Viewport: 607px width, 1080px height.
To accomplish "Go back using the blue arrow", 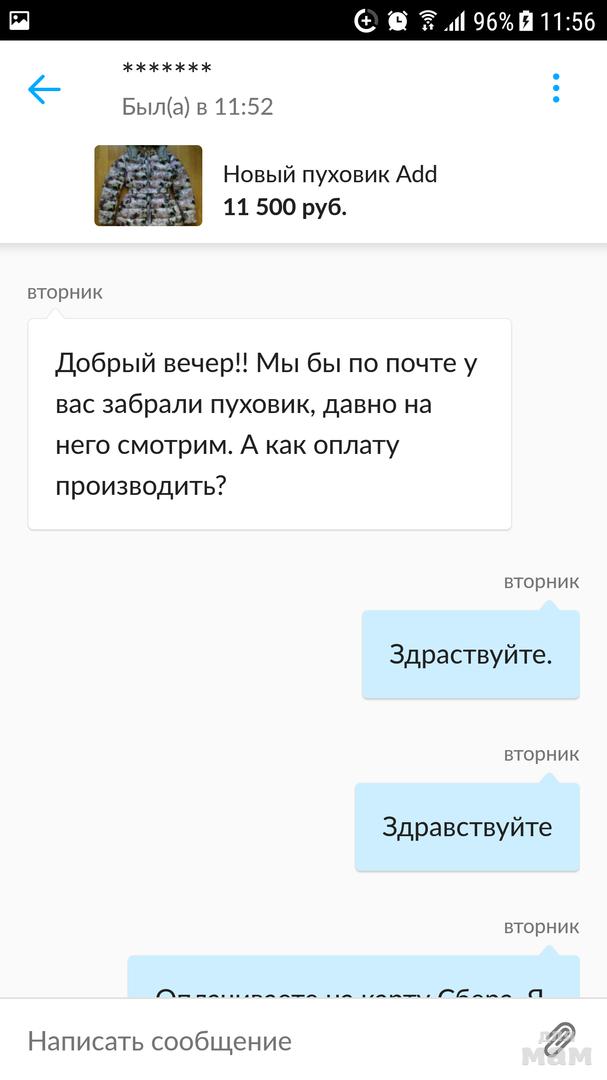I will pyautogui.click(x=44, y=89).
